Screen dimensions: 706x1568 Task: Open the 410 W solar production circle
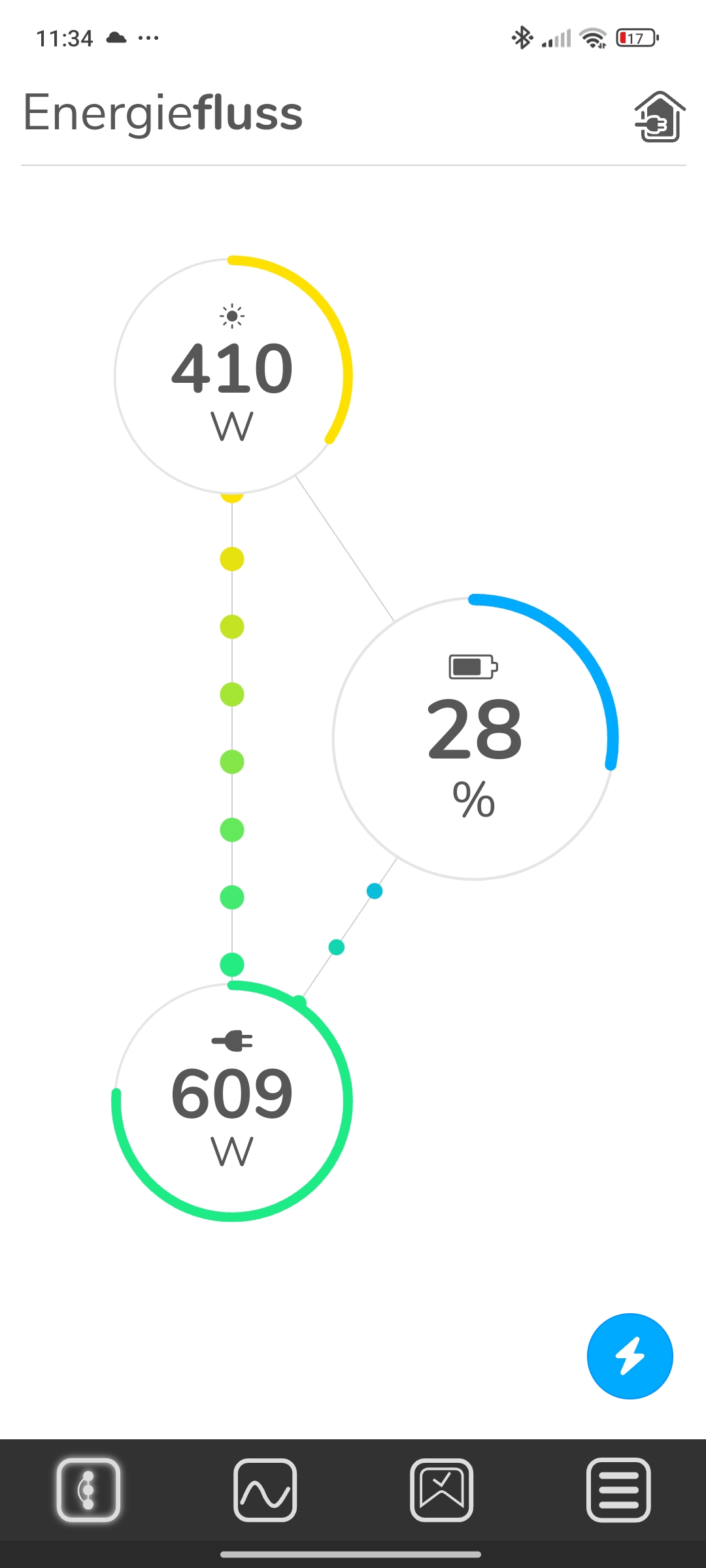pos(232,376)
